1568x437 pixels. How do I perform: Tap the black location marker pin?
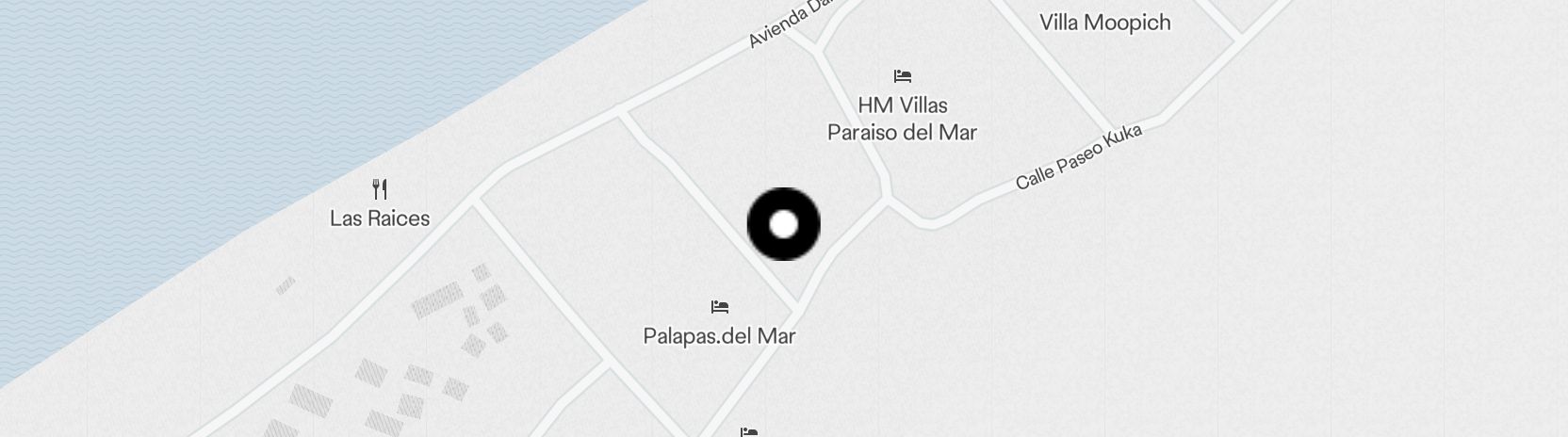783,224
